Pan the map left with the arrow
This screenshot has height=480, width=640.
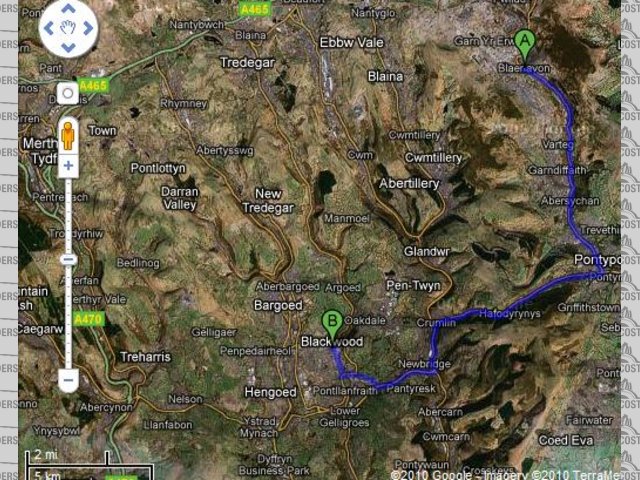coord(49,31)
